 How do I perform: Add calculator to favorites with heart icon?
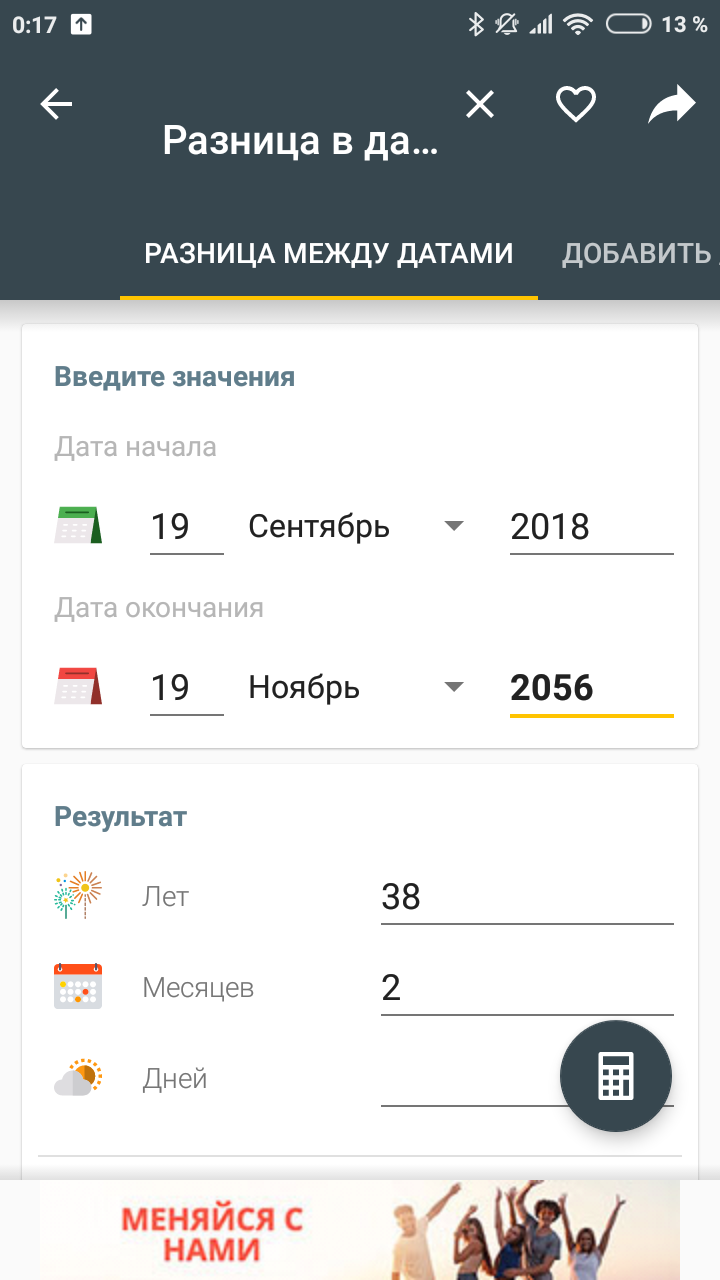576,104
